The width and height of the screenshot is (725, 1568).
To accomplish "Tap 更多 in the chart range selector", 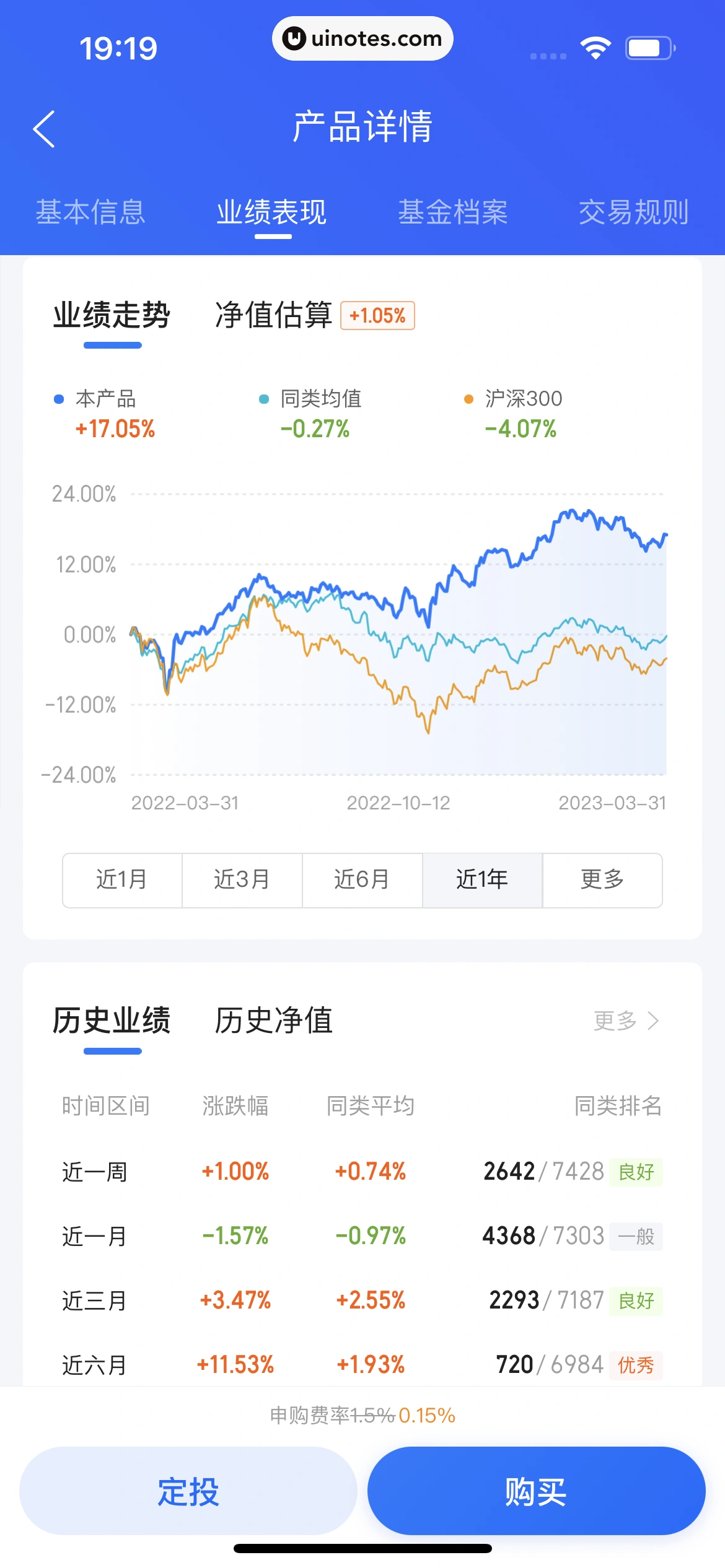I will (602, 880).
